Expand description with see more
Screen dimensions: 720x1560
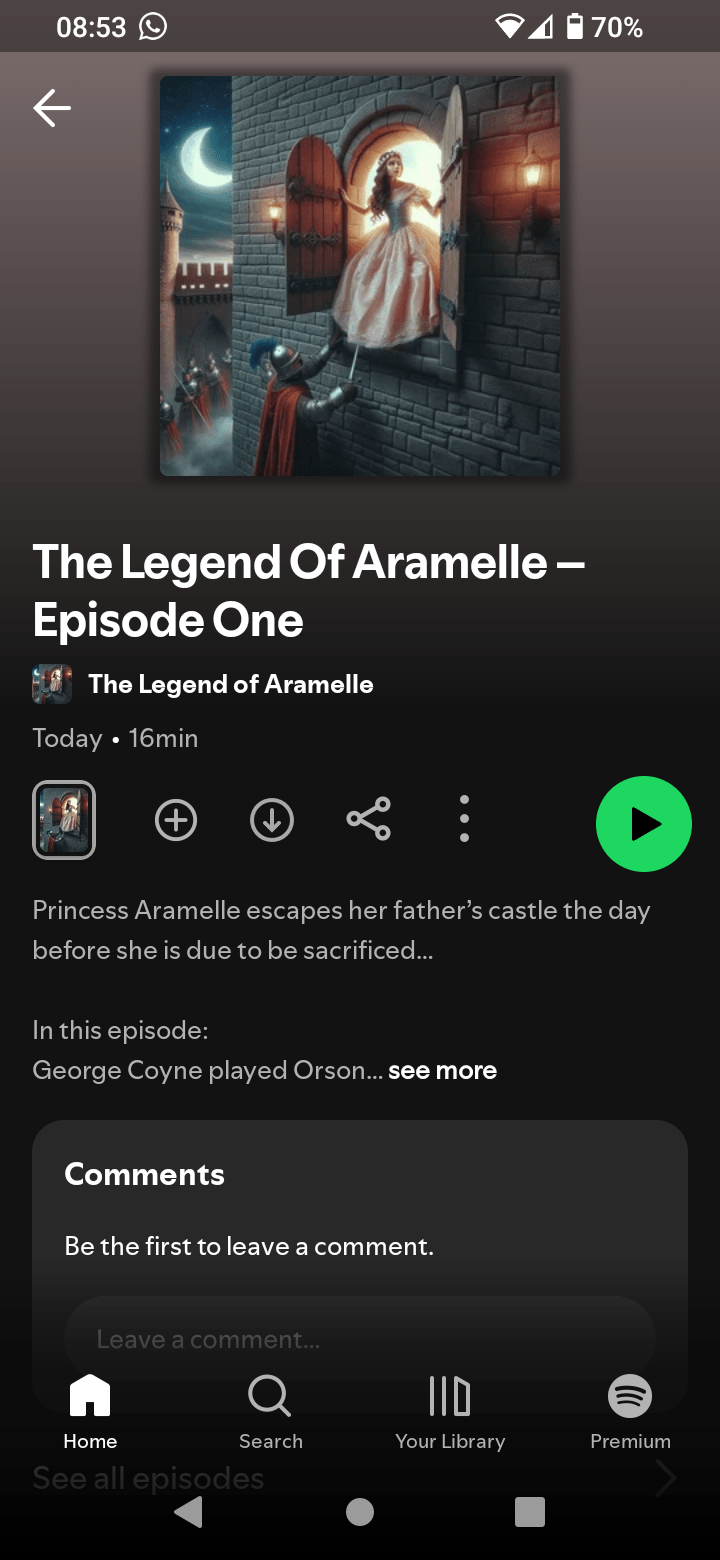[442, 1071]
